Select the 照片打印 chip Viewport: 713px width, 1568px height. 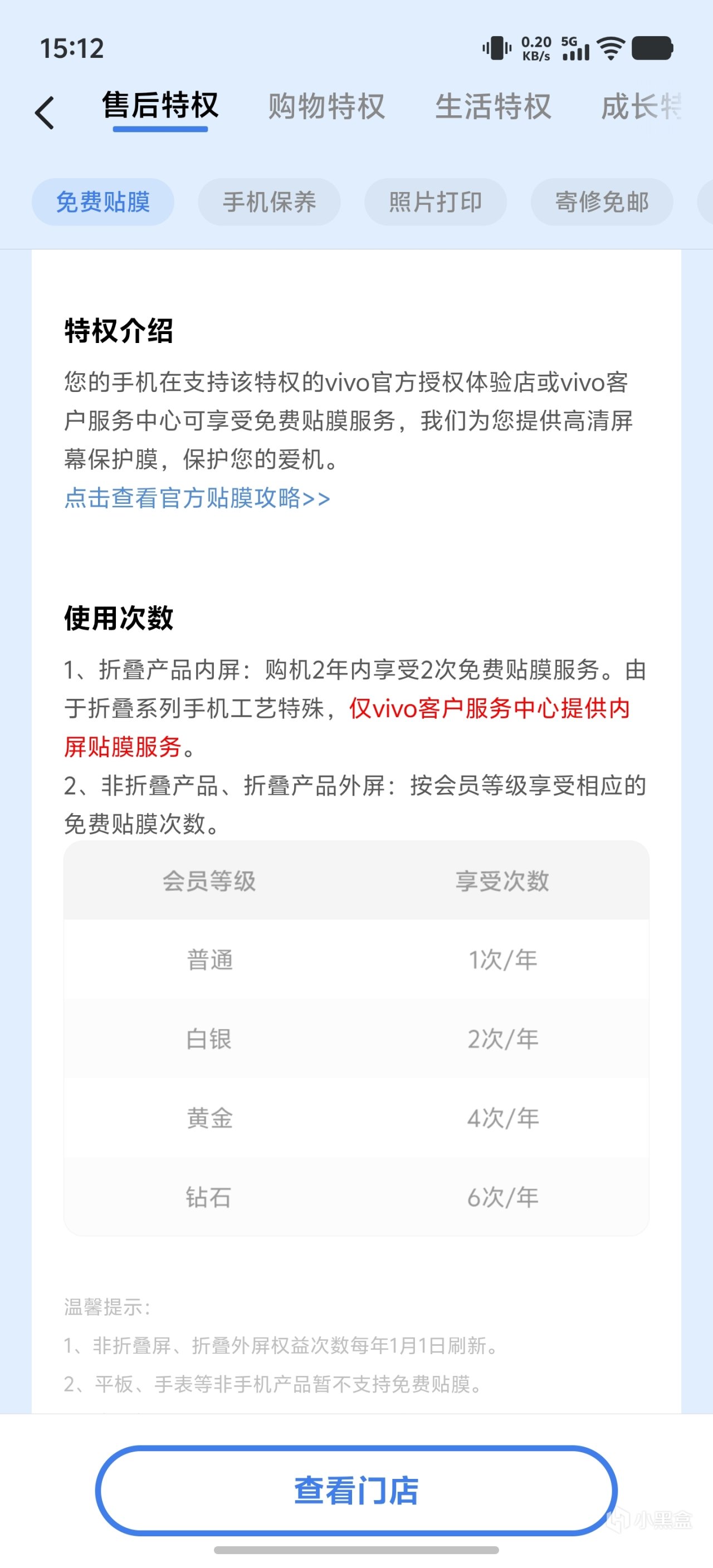[436, 202]
